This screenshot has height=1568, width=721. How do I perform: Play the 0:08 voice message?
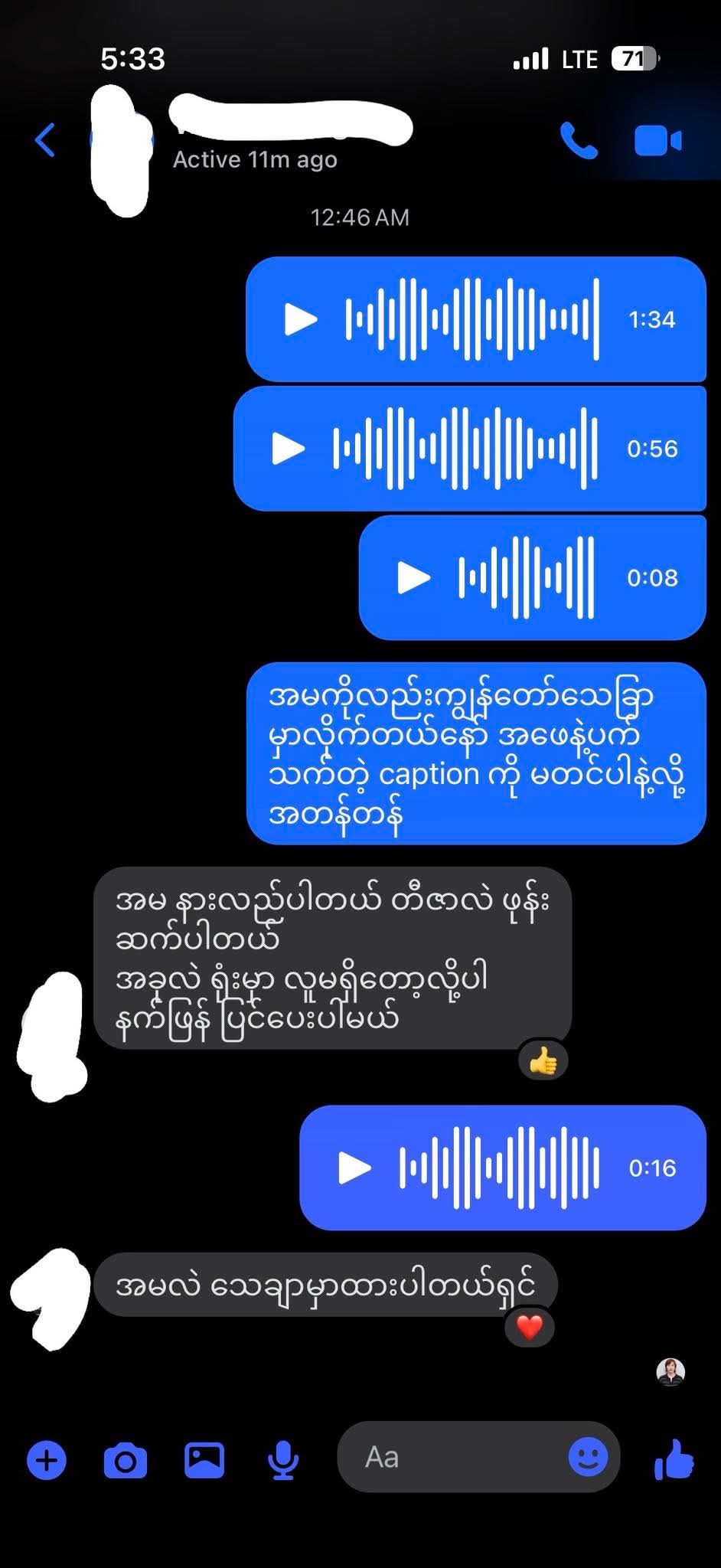click(x=414, y=577)
